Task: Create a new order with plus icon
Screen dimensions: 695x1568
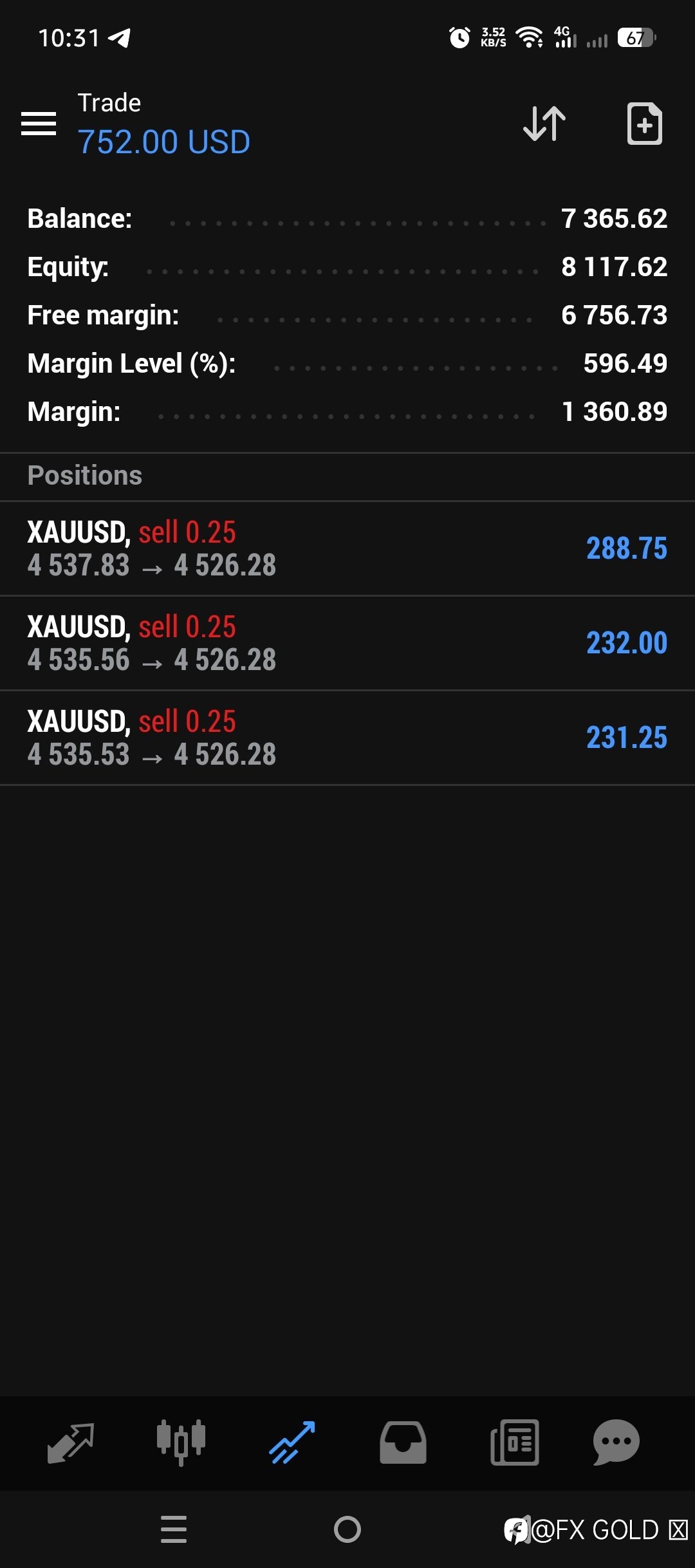Action: click(x=645, y=124)
